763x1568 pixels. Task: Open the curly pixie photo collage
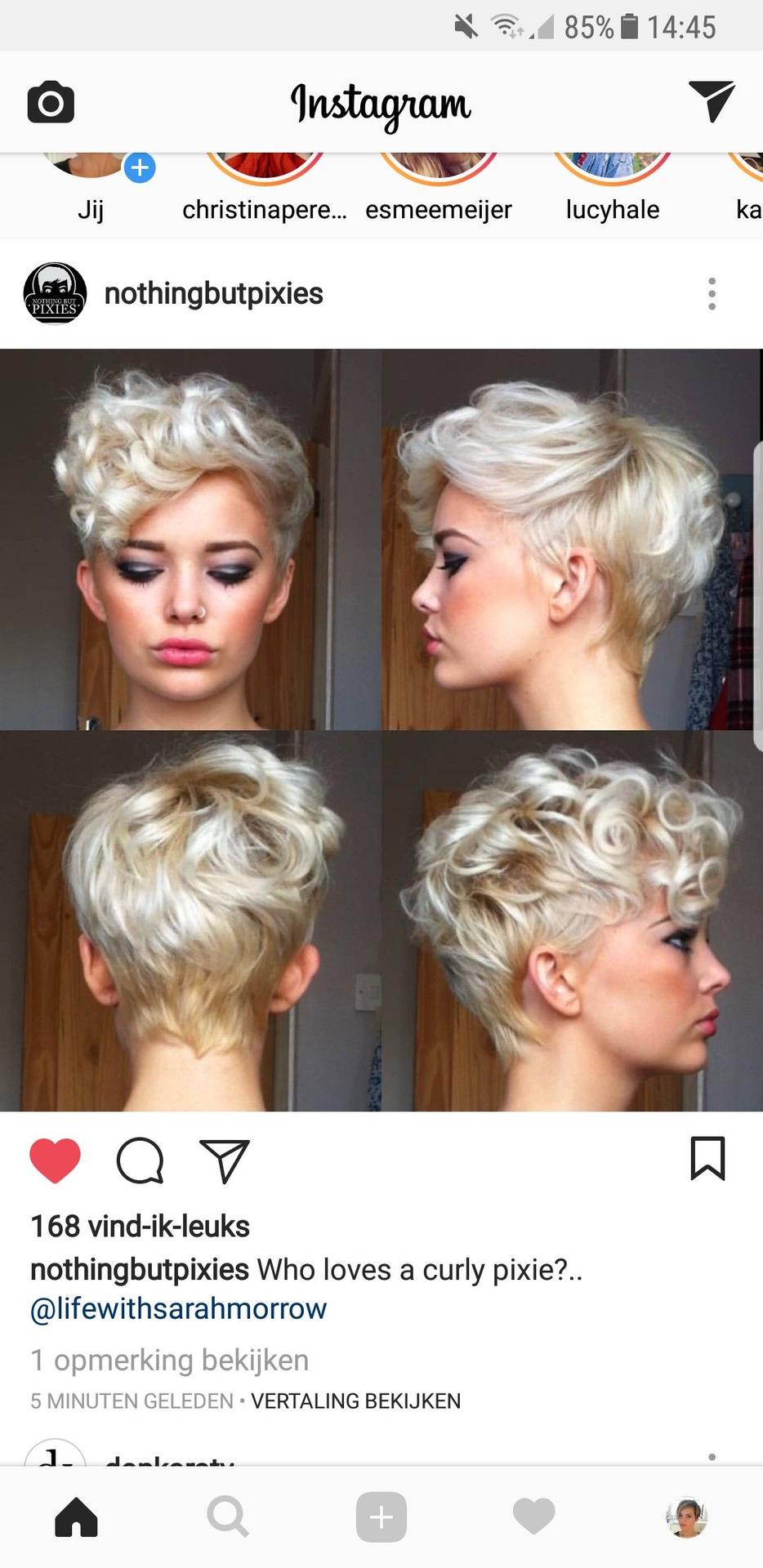point(381,730)
